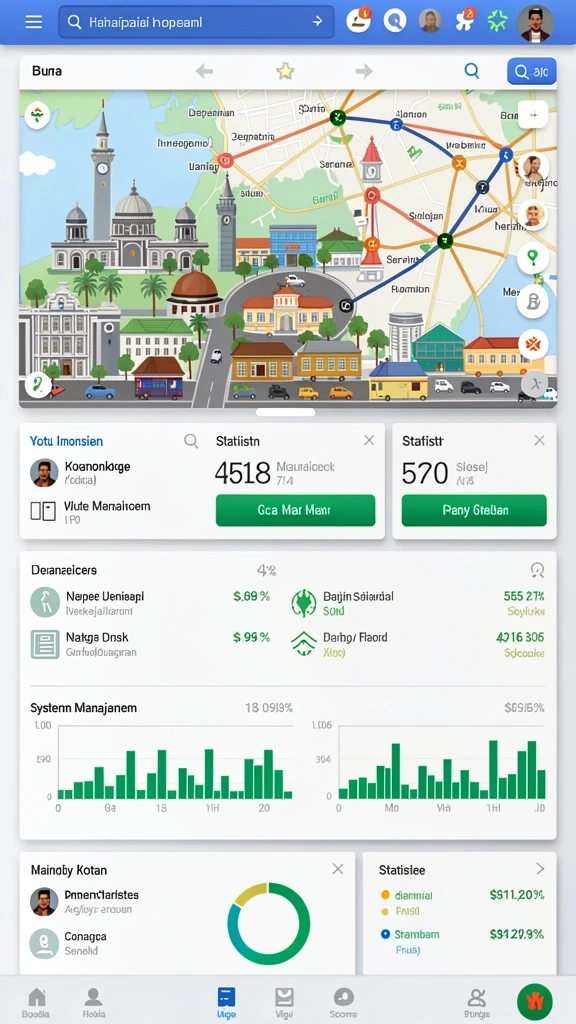Image resolution: width=576 pixels, height=1024 pixels.
Task: Tap the green 'Gca Mar Menr' button
Action: pos(295,510)
